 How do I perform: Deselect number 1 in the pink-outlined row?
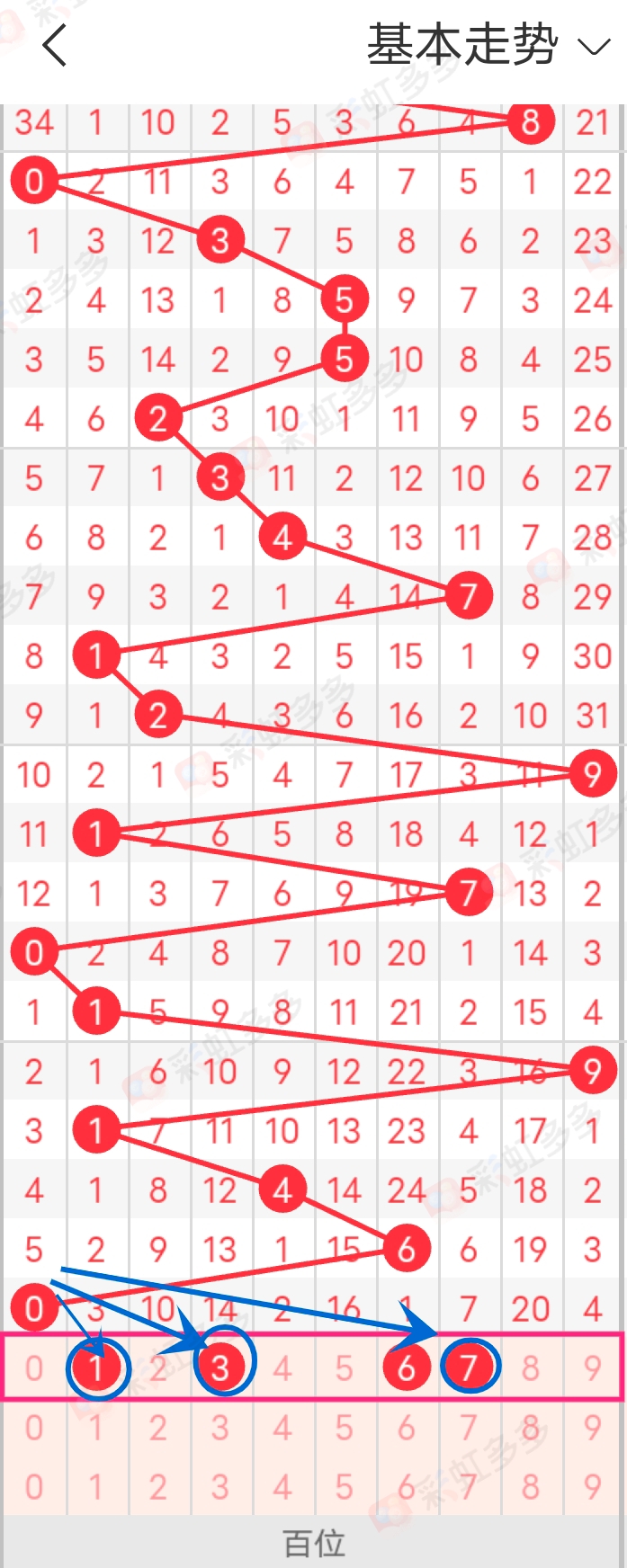tap(96, 1368)
